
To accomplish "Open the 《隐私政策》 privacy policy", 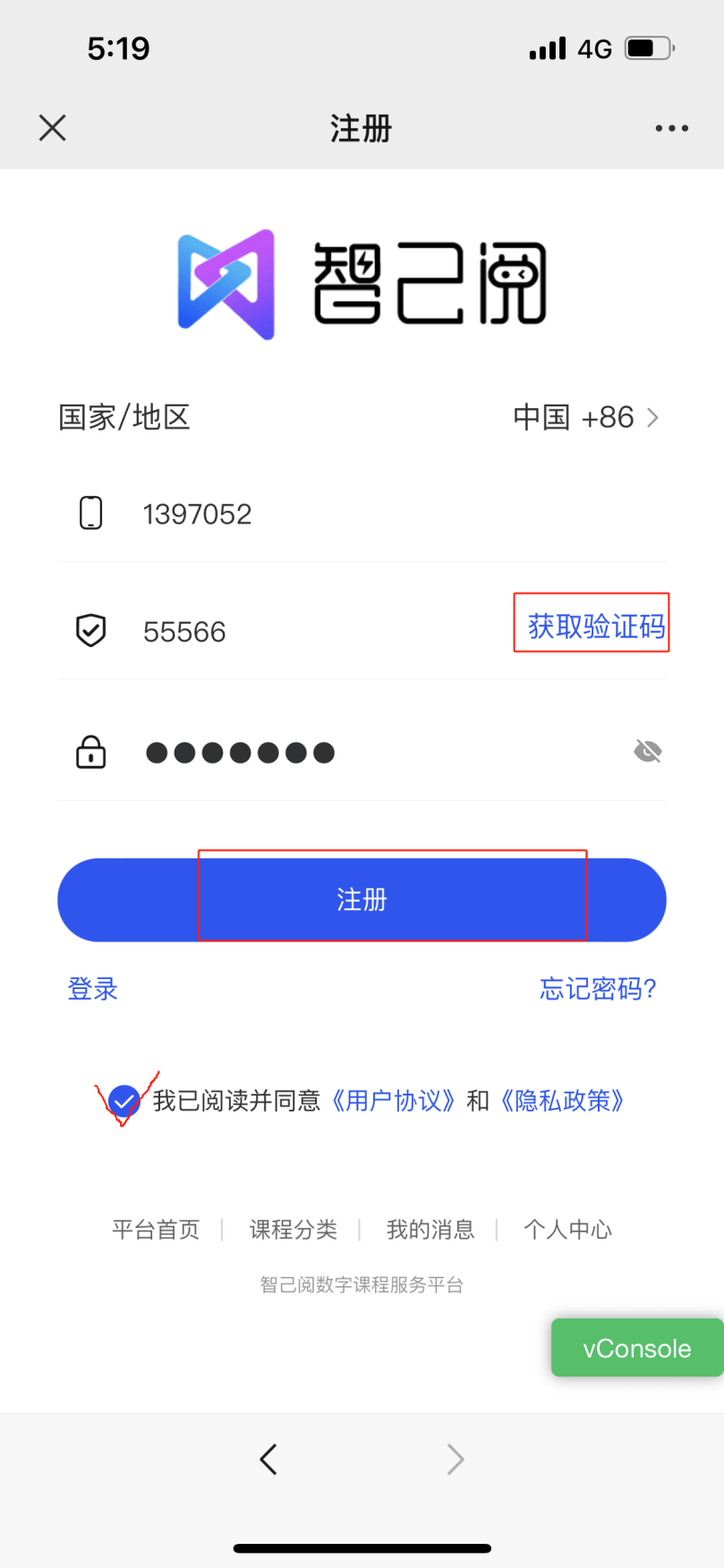I will (x=562, y=1100).
